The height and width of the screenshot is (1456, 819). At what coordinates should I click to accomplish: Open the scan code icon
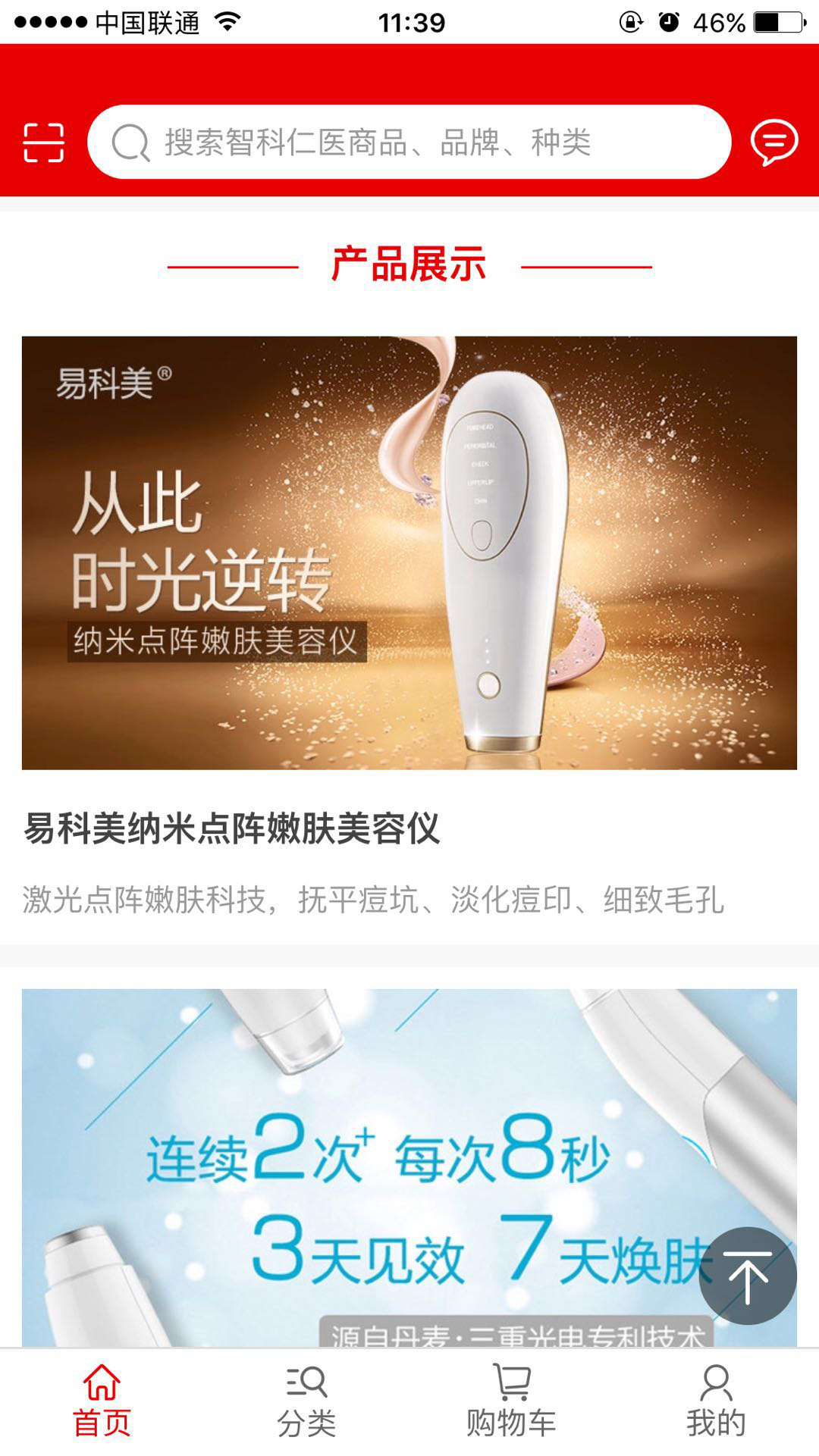coord(43,142)
